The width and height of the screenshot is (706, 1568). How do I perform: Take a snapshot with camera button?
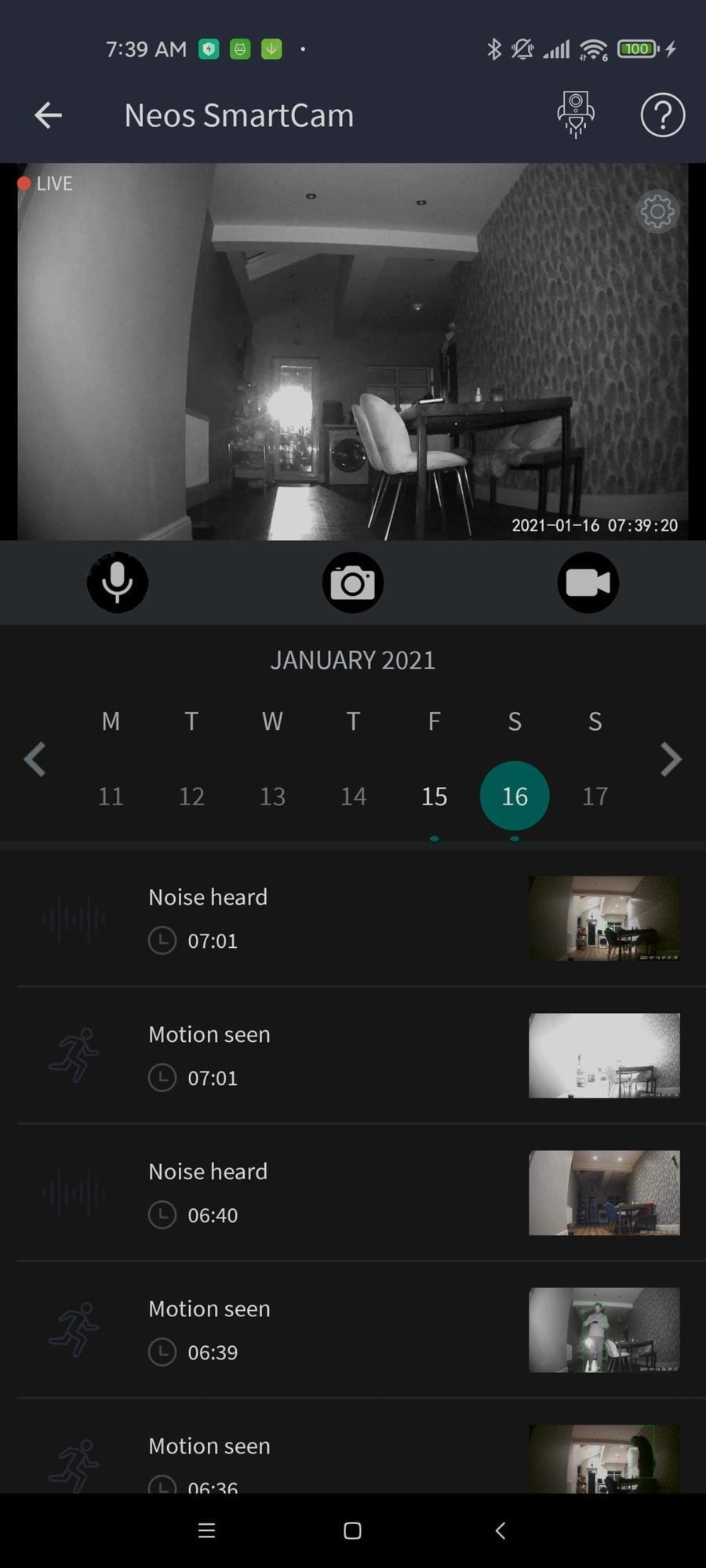click(x=353, y=583)
